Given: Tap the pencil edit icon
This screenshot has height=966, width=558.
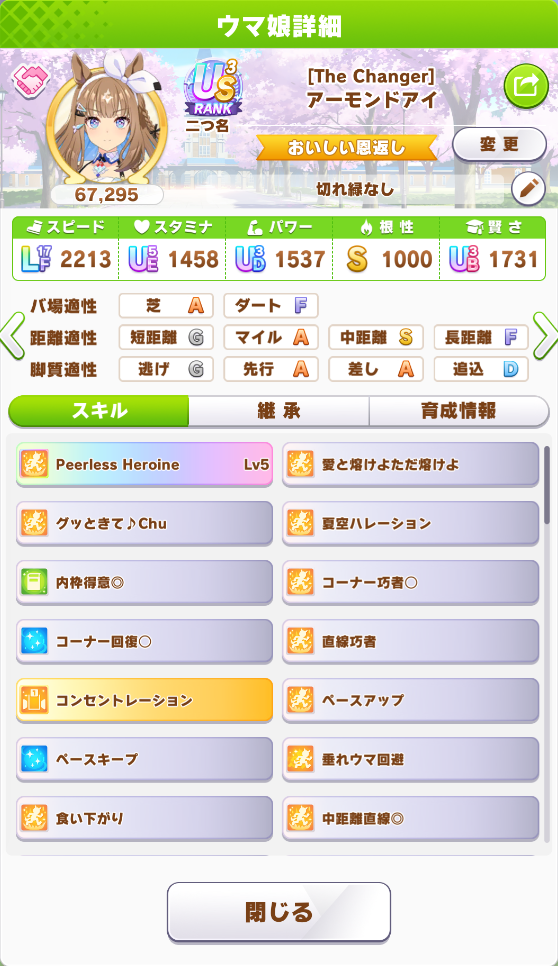Looking at the screenshot, I should (x=528, y=189).
